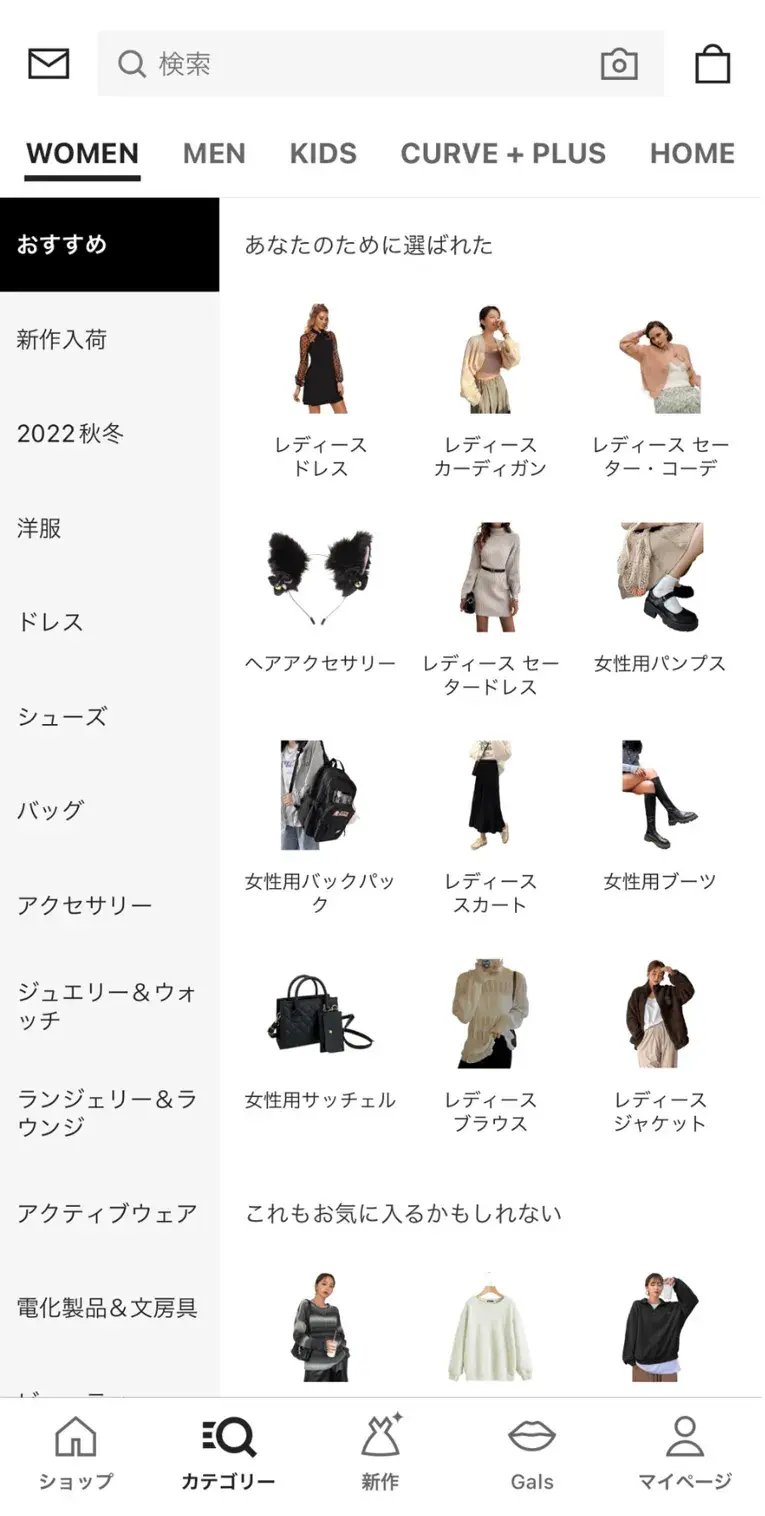Select ジュエリー＆ウォッチ in the sidebar

tap(107, 1006)
